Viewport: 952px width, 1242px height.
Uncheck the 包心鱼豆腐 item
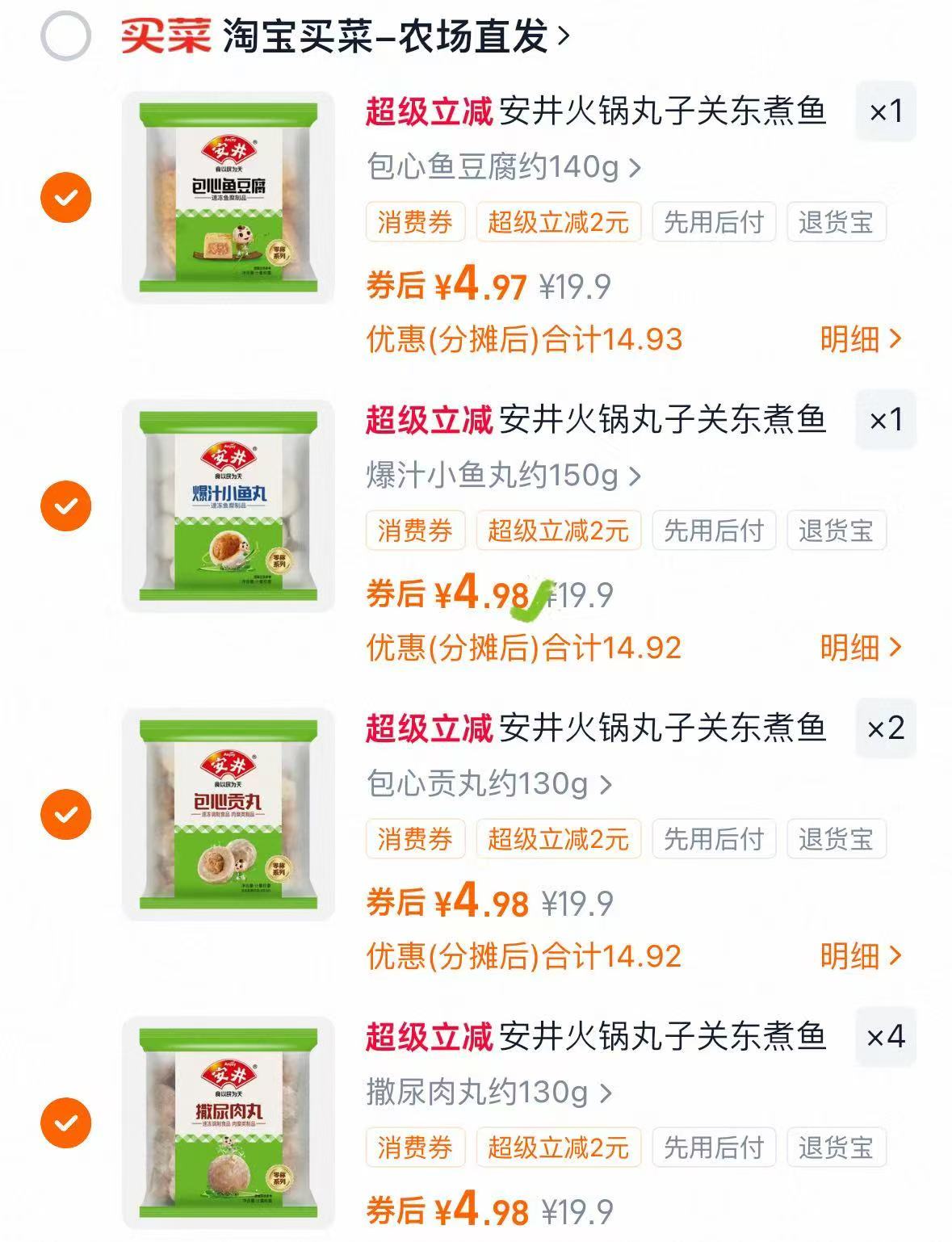click(66, 197)
